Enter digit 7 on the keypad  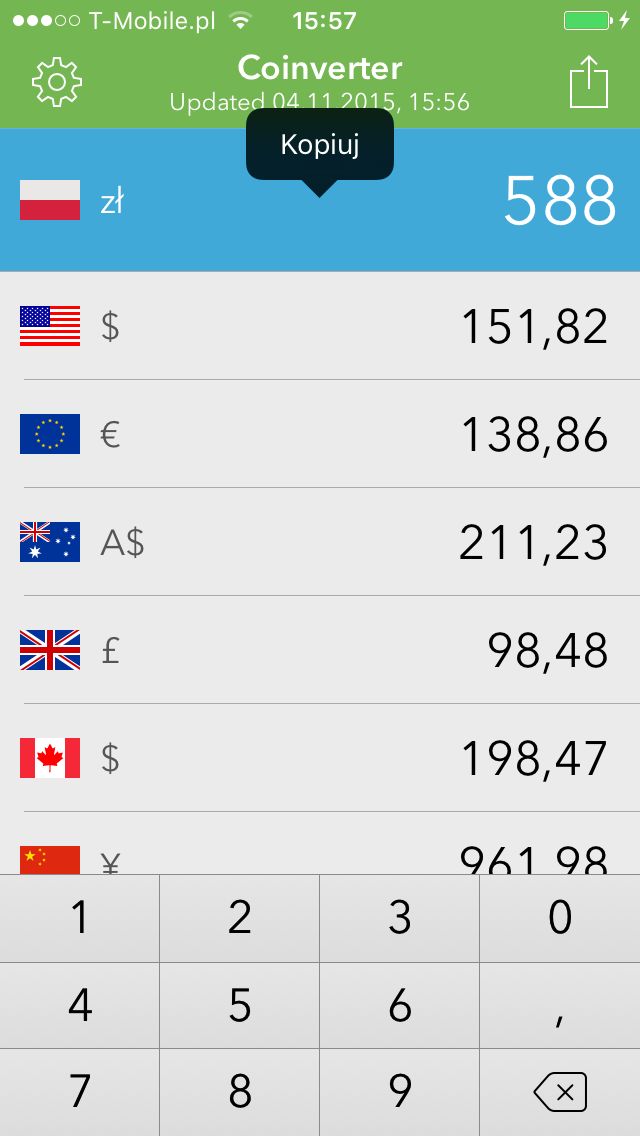(80, 1092)
